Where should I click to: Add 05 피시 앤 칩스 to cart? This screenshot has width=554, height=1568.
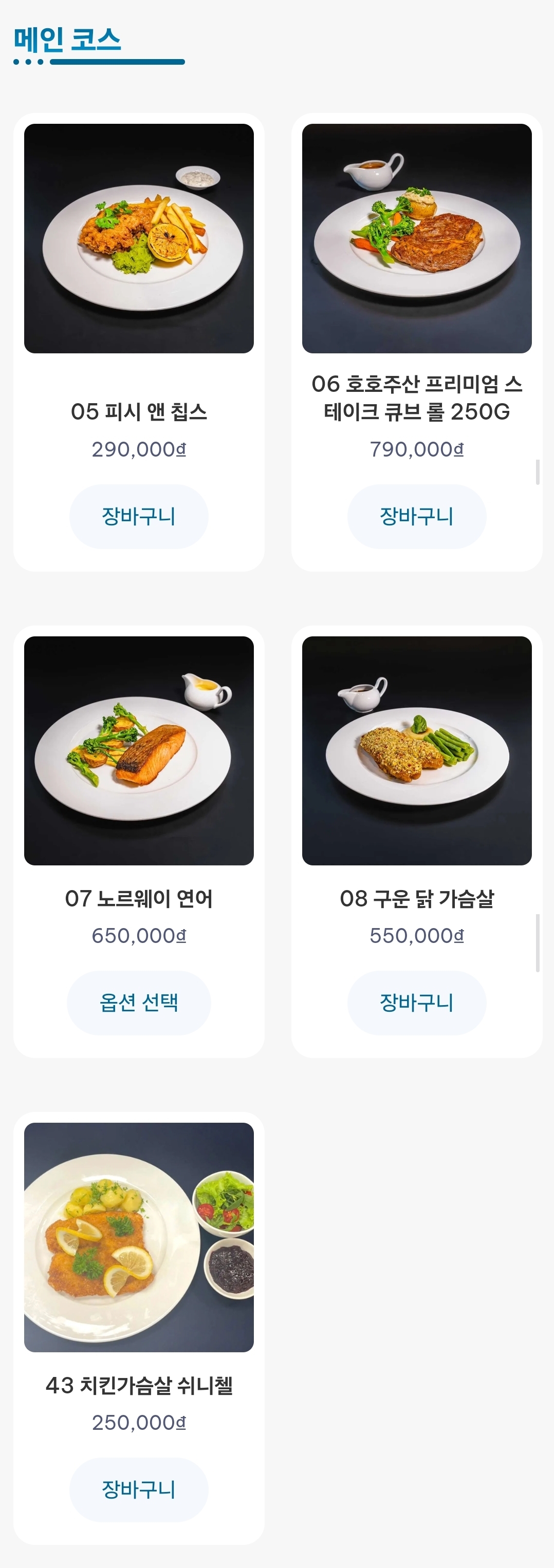click(139, 516)
